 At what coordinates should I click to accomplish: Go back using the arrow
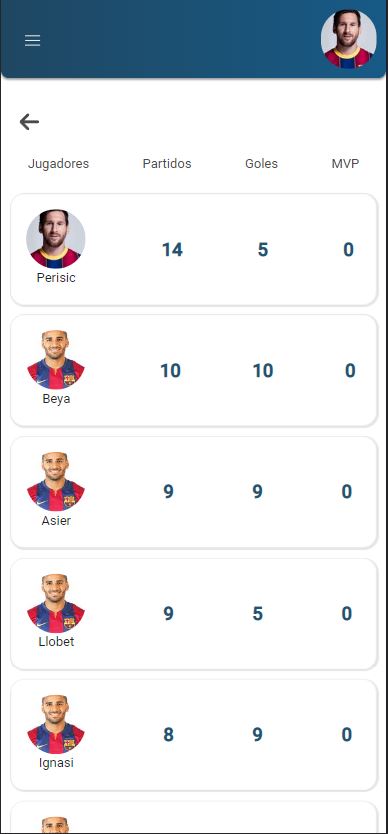point(29,122)
